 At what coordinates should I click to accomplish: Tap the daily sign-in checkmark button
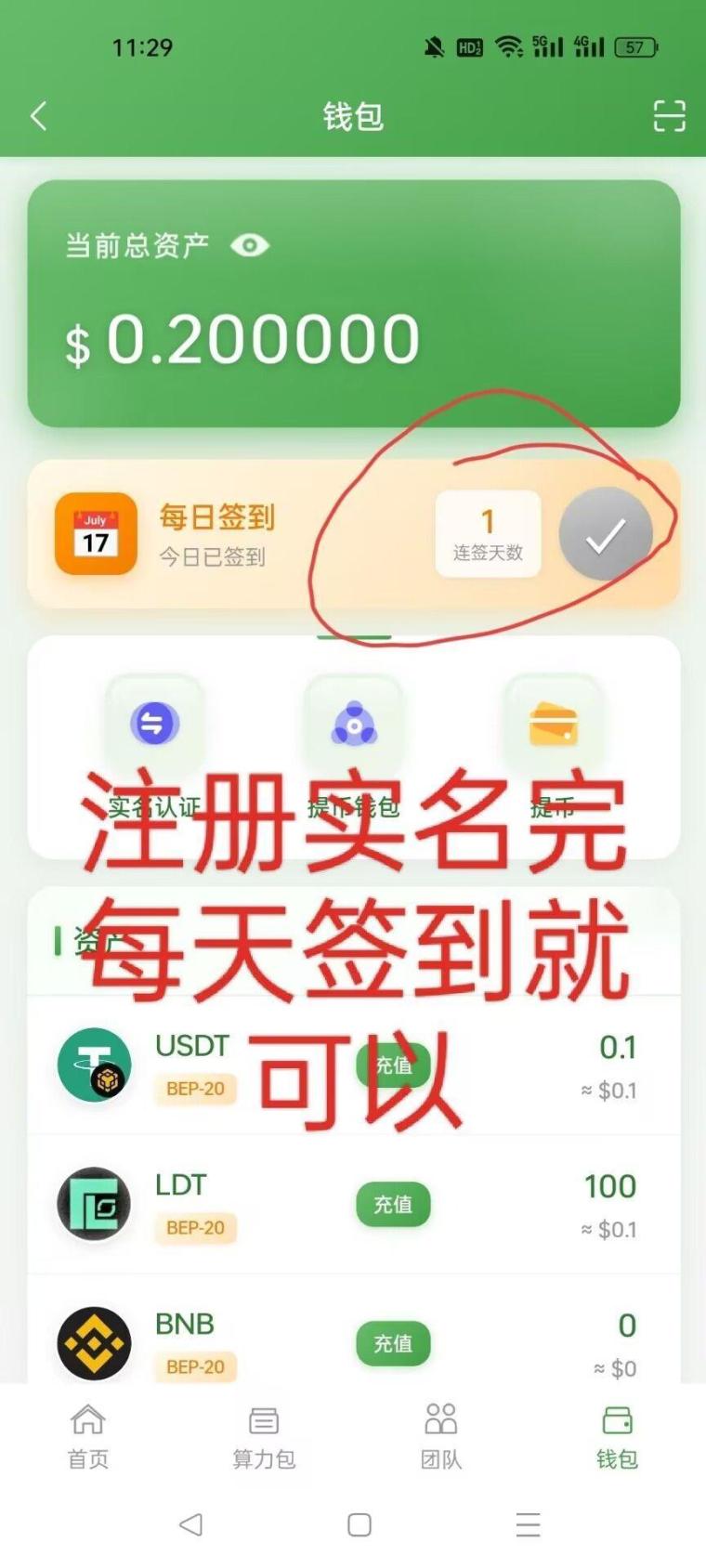point(605,535)
